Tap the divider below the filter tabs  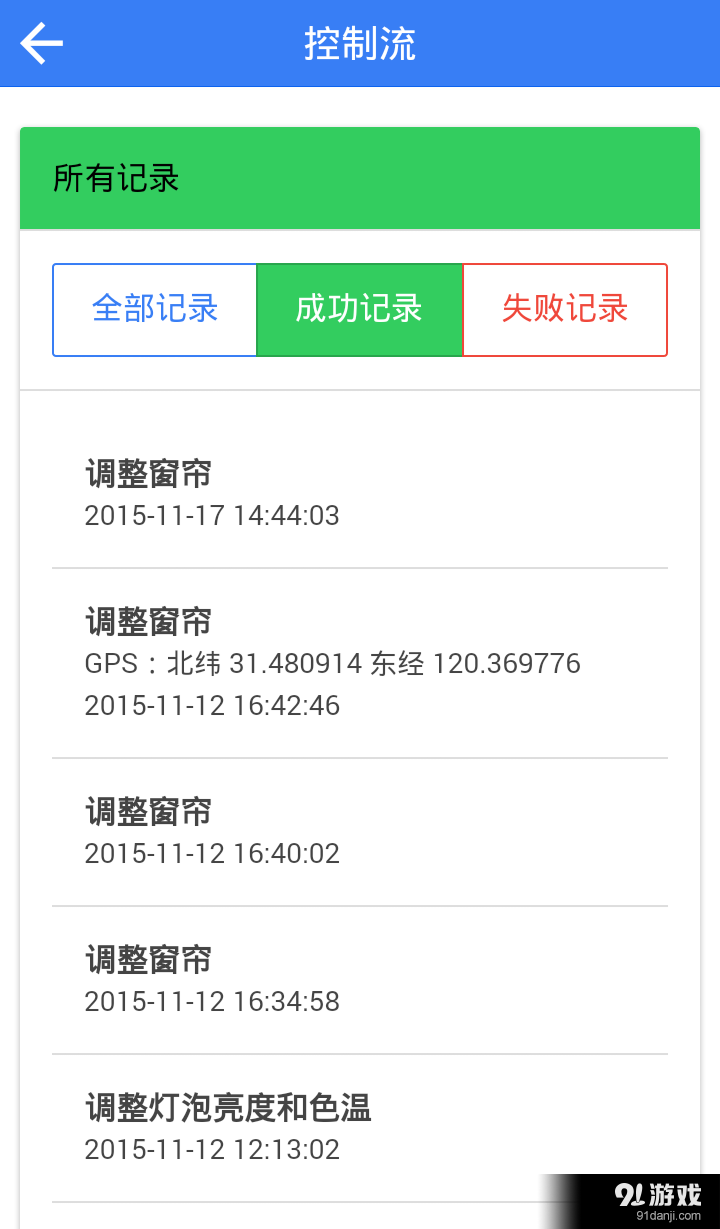click(x=359, y=388)
